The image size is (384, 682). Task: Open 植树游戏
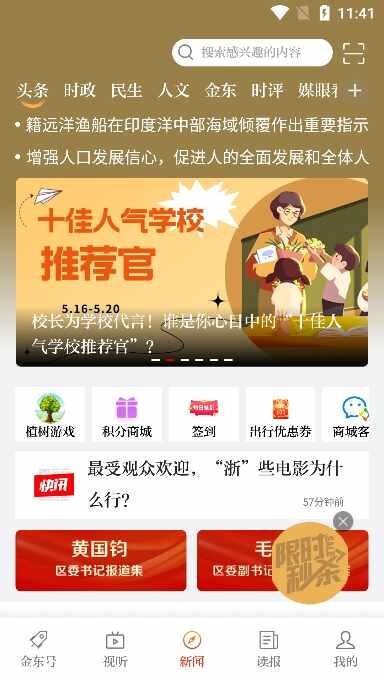click(x=50, y=415)
